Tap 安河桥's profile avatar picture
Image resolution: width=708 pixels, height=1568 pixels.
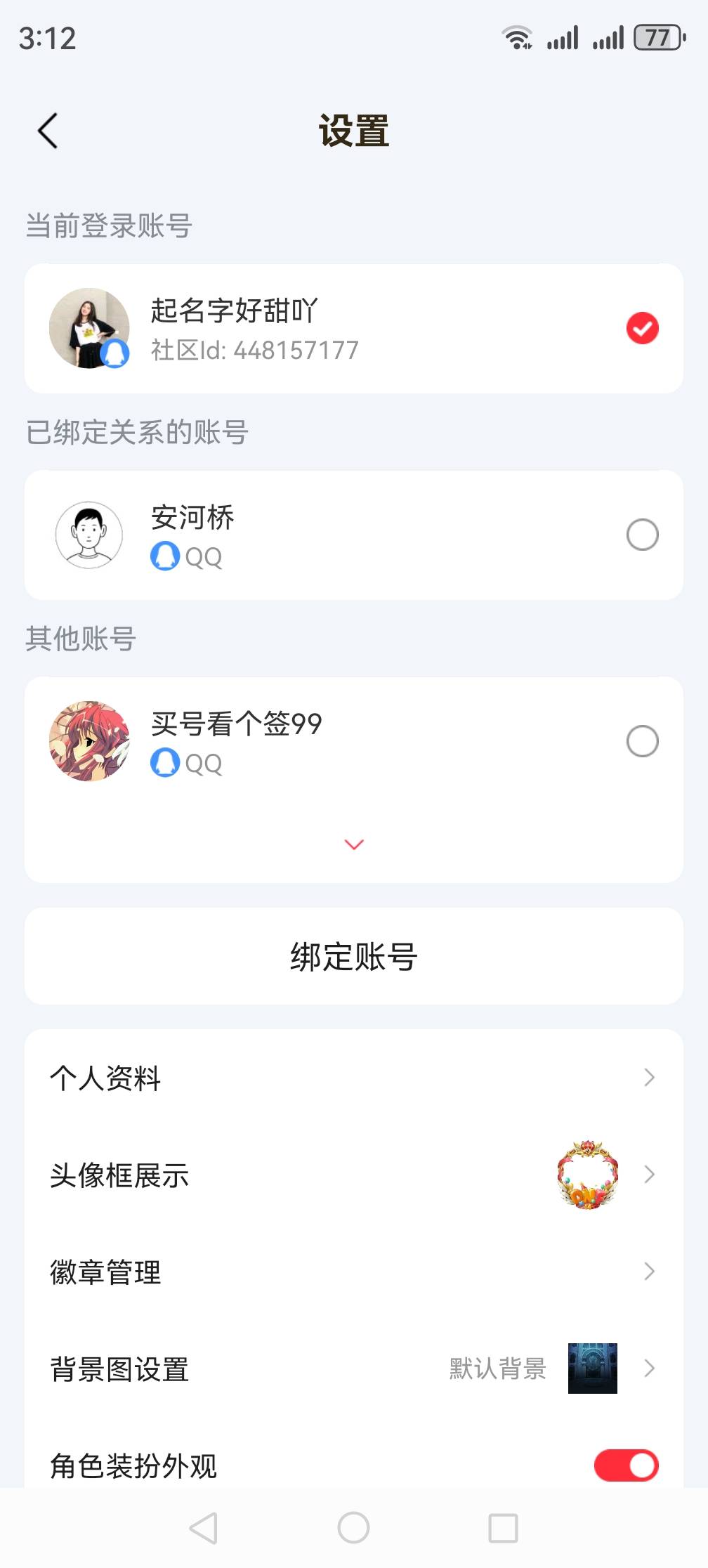[x=89, y=535]
